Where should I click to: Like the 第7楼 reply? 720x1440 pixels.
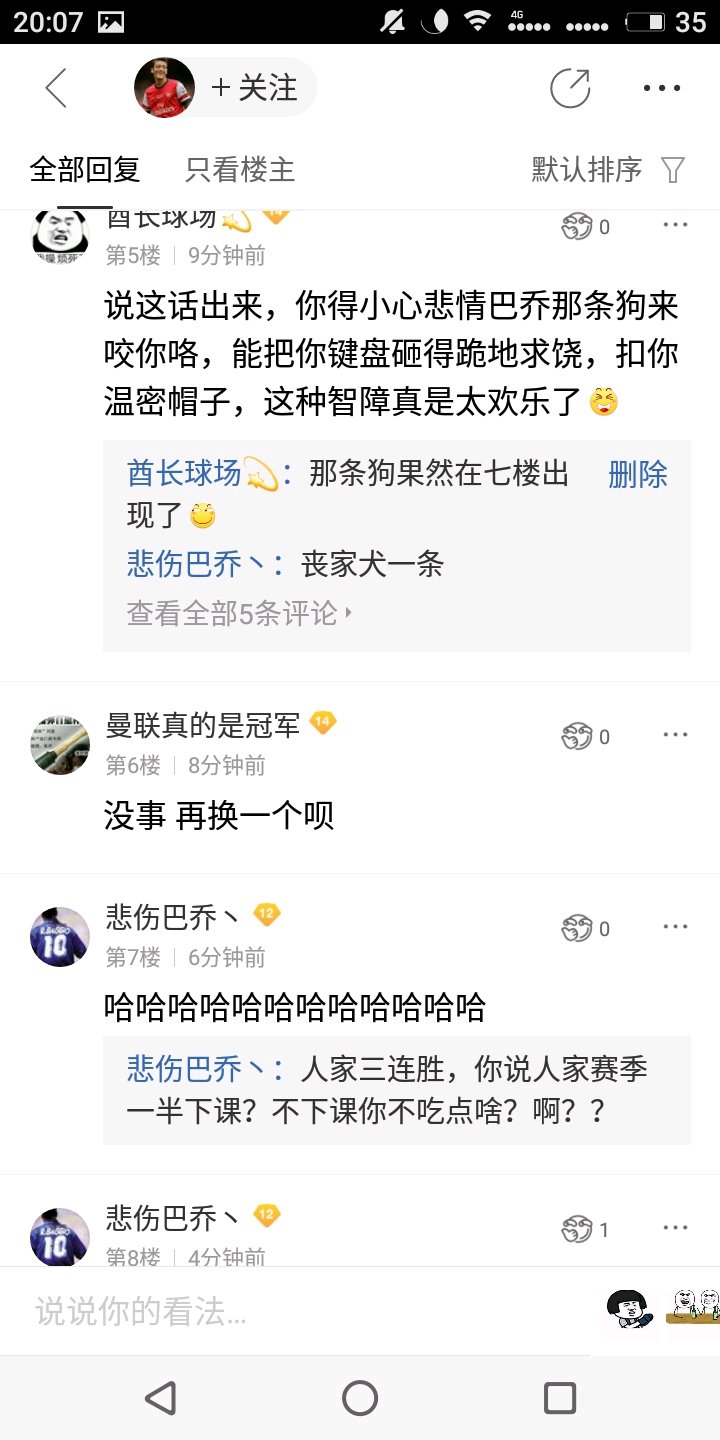[580, 929]
